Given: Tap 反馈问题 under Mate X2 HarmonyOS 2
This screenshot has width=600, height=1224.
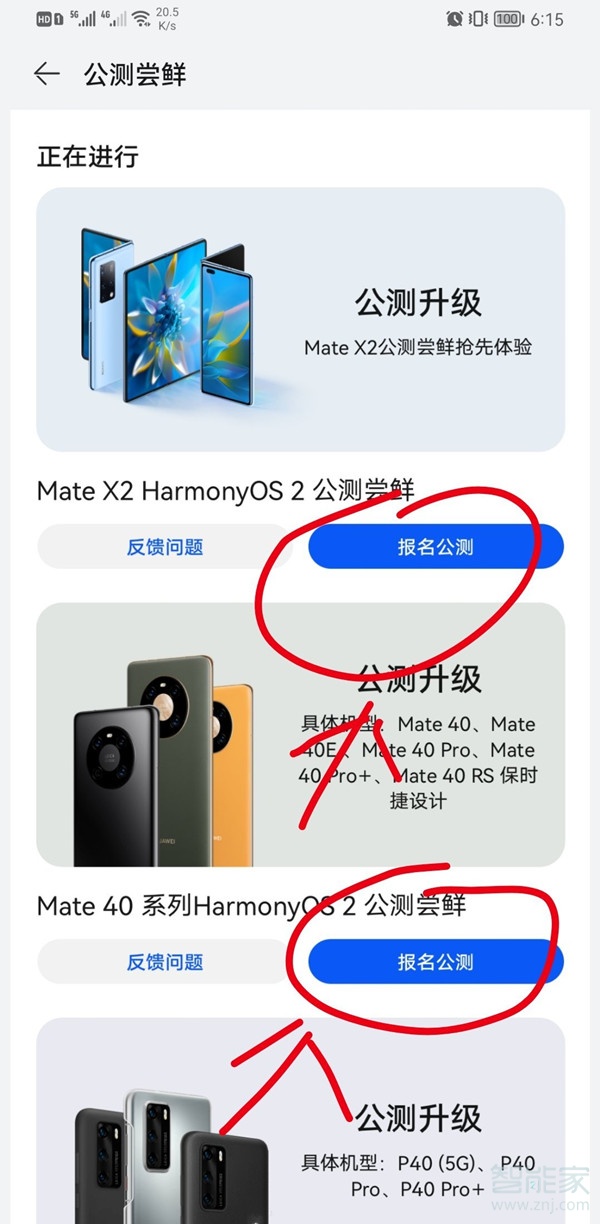Looking at the screenshot, I should click(165, 547).
